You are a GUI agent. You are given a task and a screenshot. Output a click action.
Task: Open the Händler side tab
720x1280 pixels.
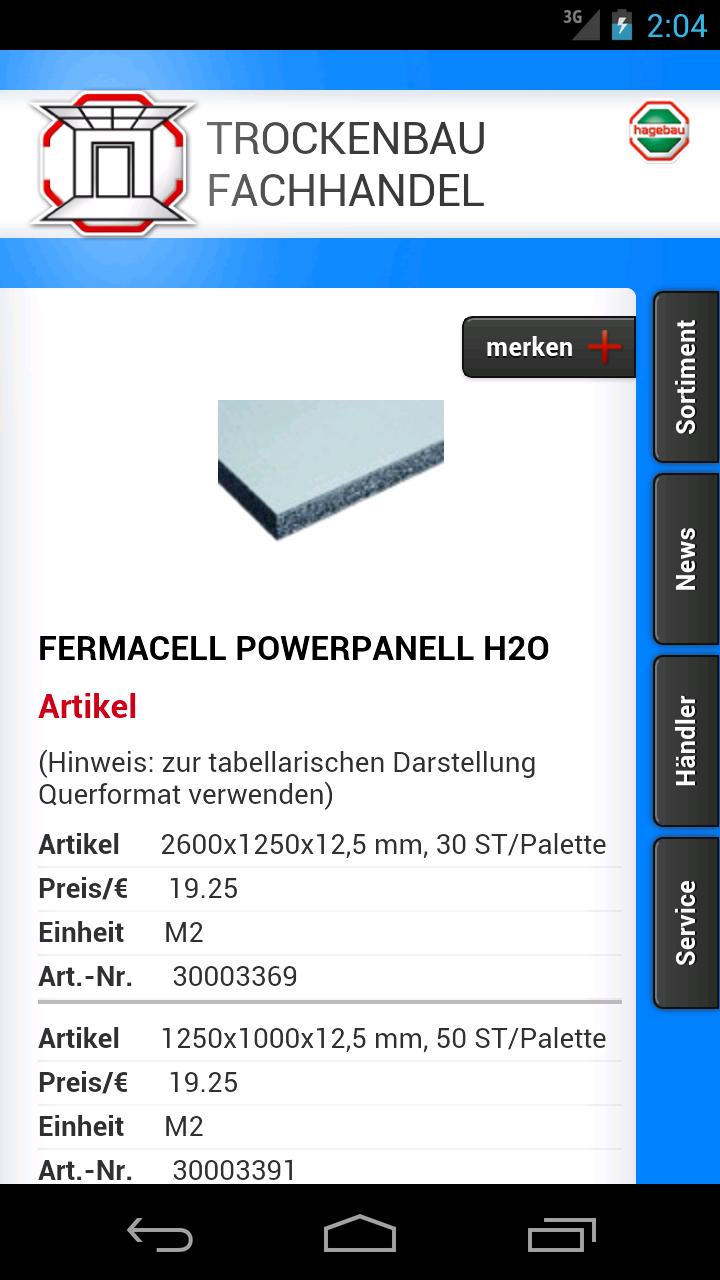[x=685, y=740]
